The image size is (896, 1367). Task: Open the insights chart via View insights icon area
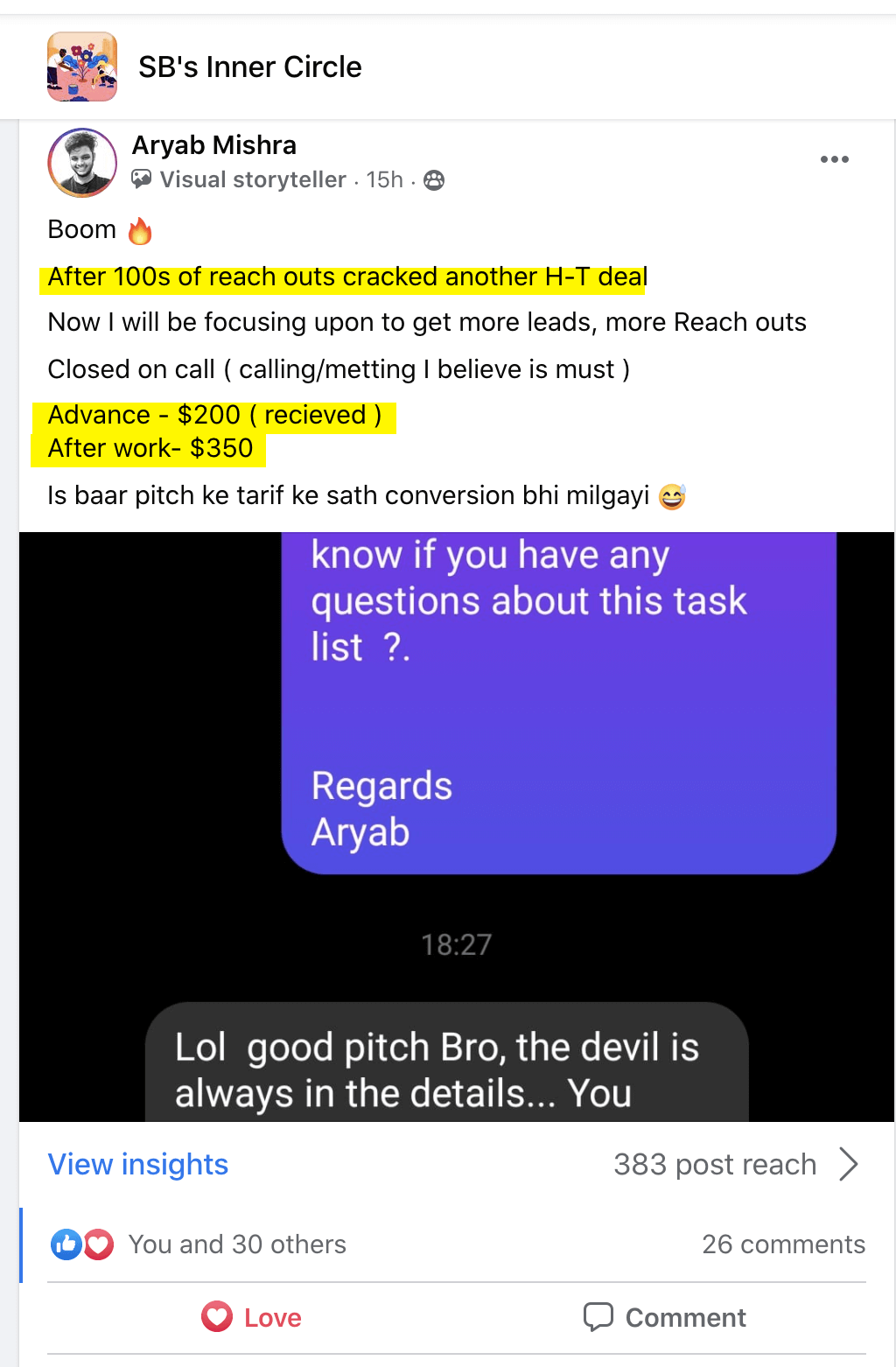coord(137,1164)
